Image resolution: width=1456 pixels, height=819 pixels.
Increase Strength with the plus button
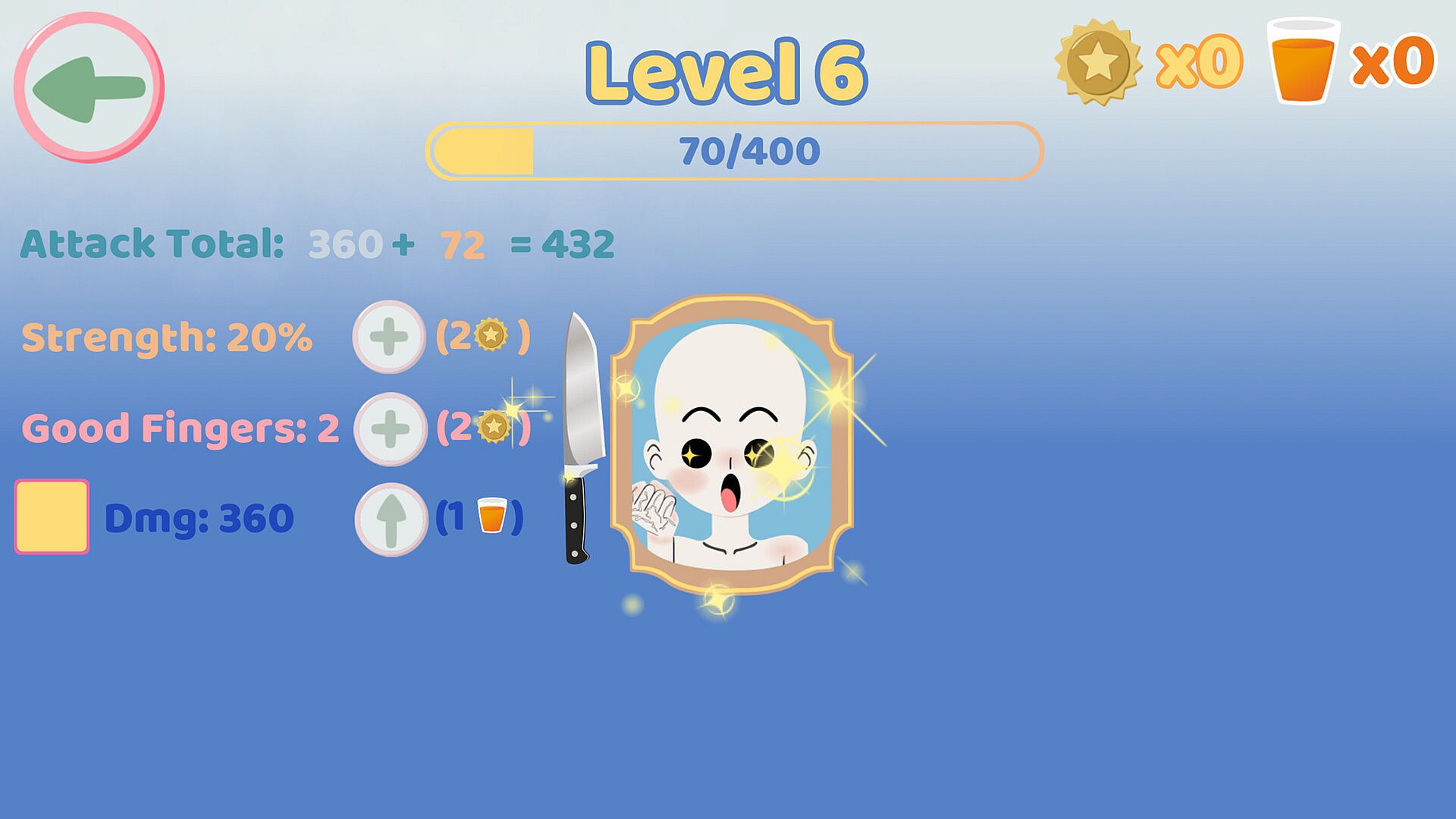(x=389, y=337)
